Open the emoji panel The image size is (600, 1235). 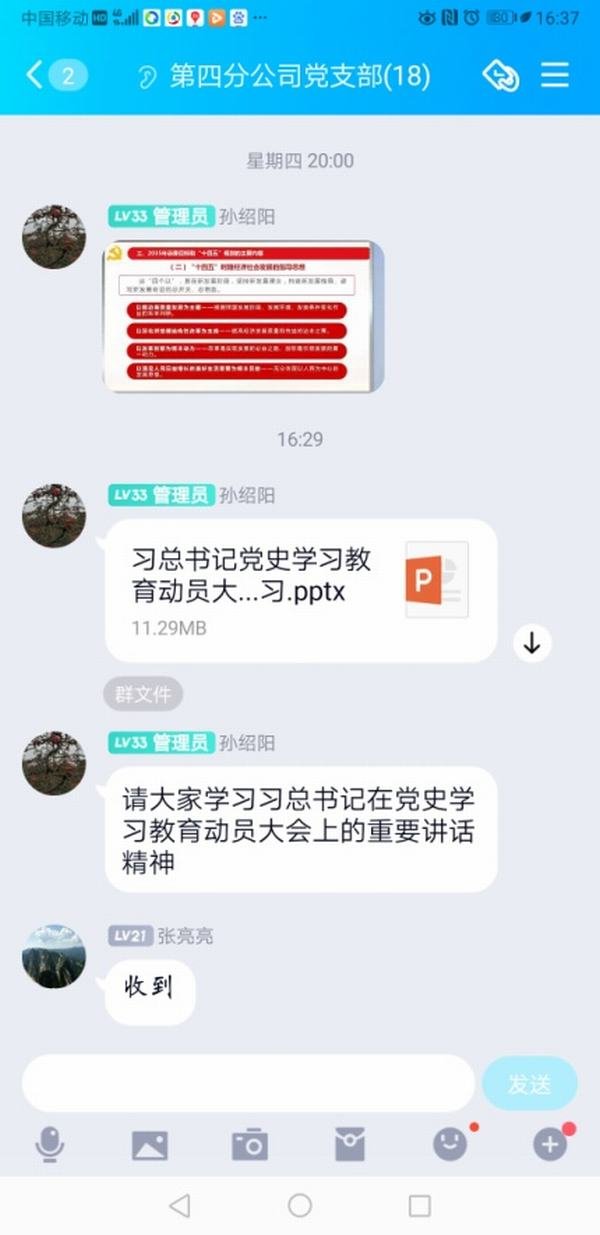[x=450, y=1145]
